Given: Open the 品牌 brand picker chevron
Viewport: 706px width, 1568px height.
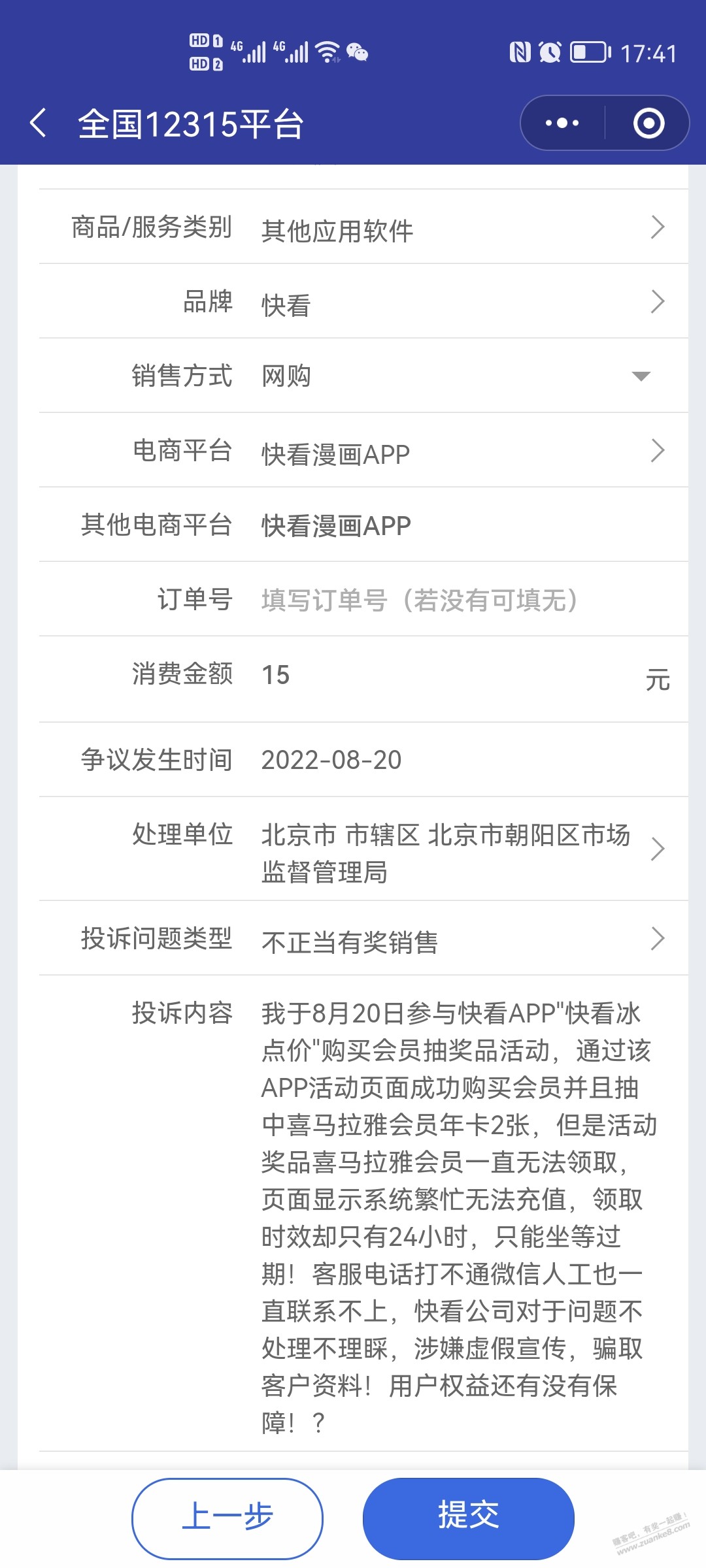Looking at the screenshot, I should 657,302.
